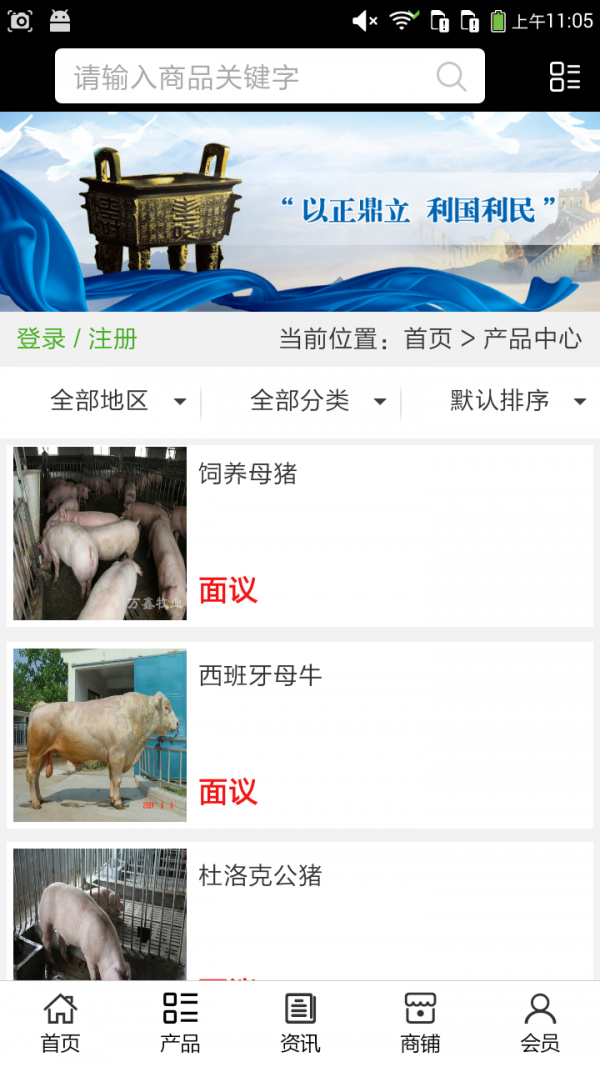Open the 登录 / 注册 link
This screenshot has height=1067, width=600.
[77, 339]
